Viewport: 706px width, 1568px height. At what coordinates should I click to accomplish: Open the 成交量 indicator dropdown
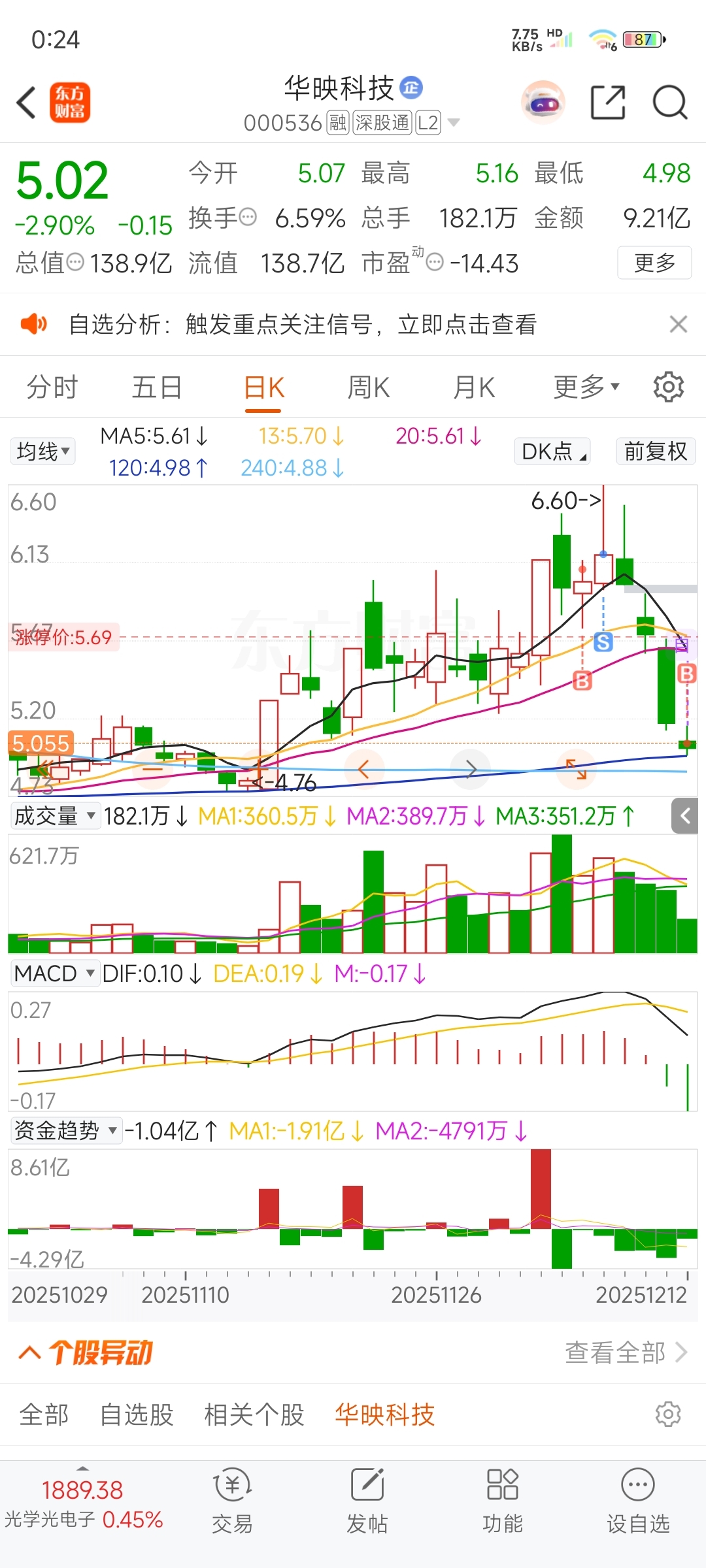click(x=55, y=816)
